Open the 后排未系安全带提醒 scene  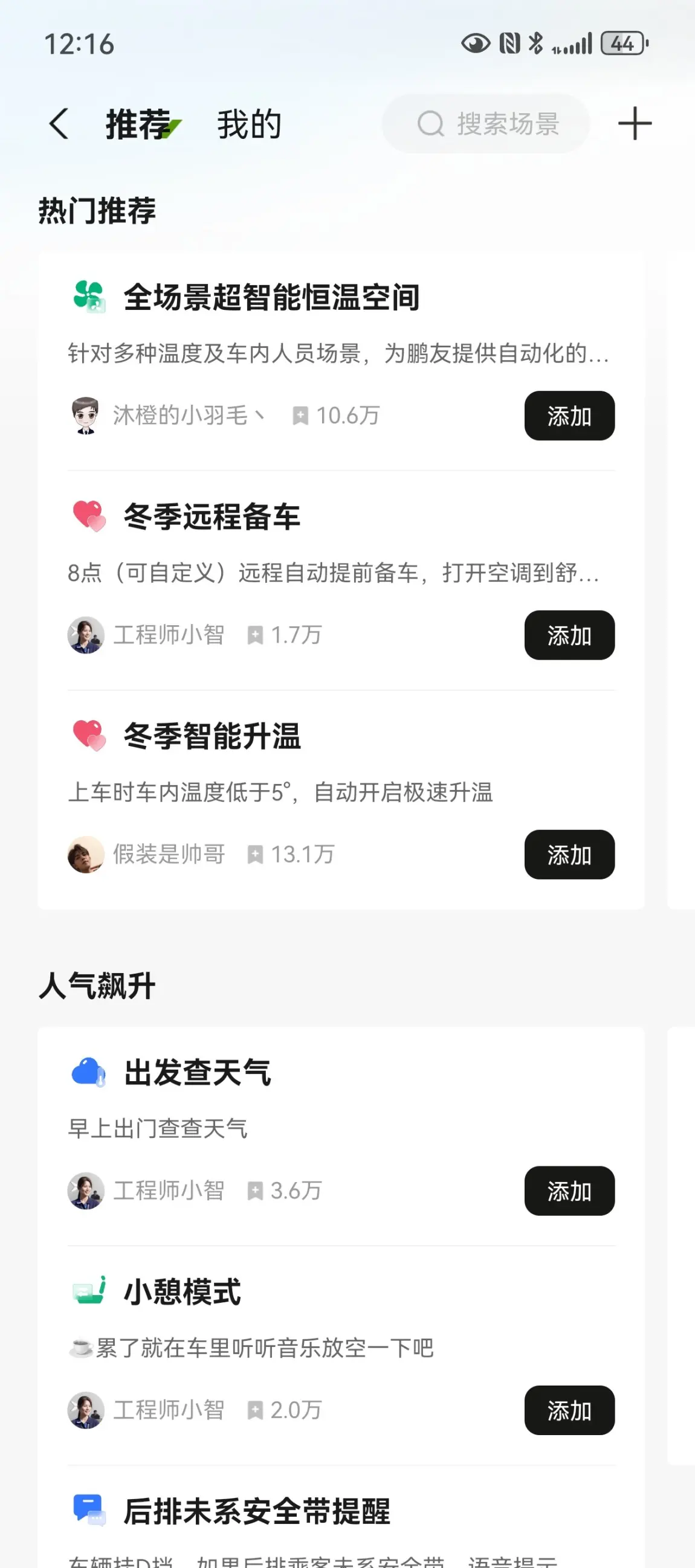(x=257, y=1511)
